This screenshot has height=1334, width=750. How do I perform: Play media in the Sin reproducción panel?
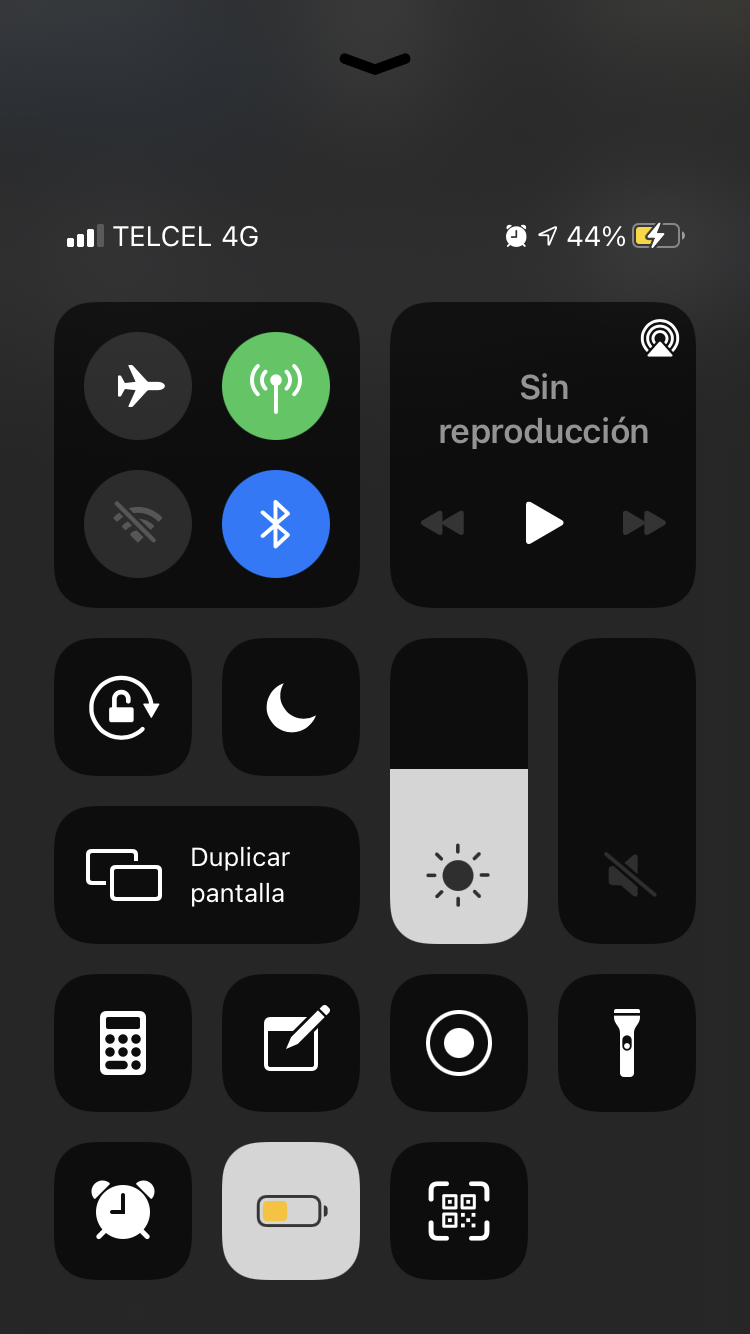pyautogui.click(x=543, y=522)
